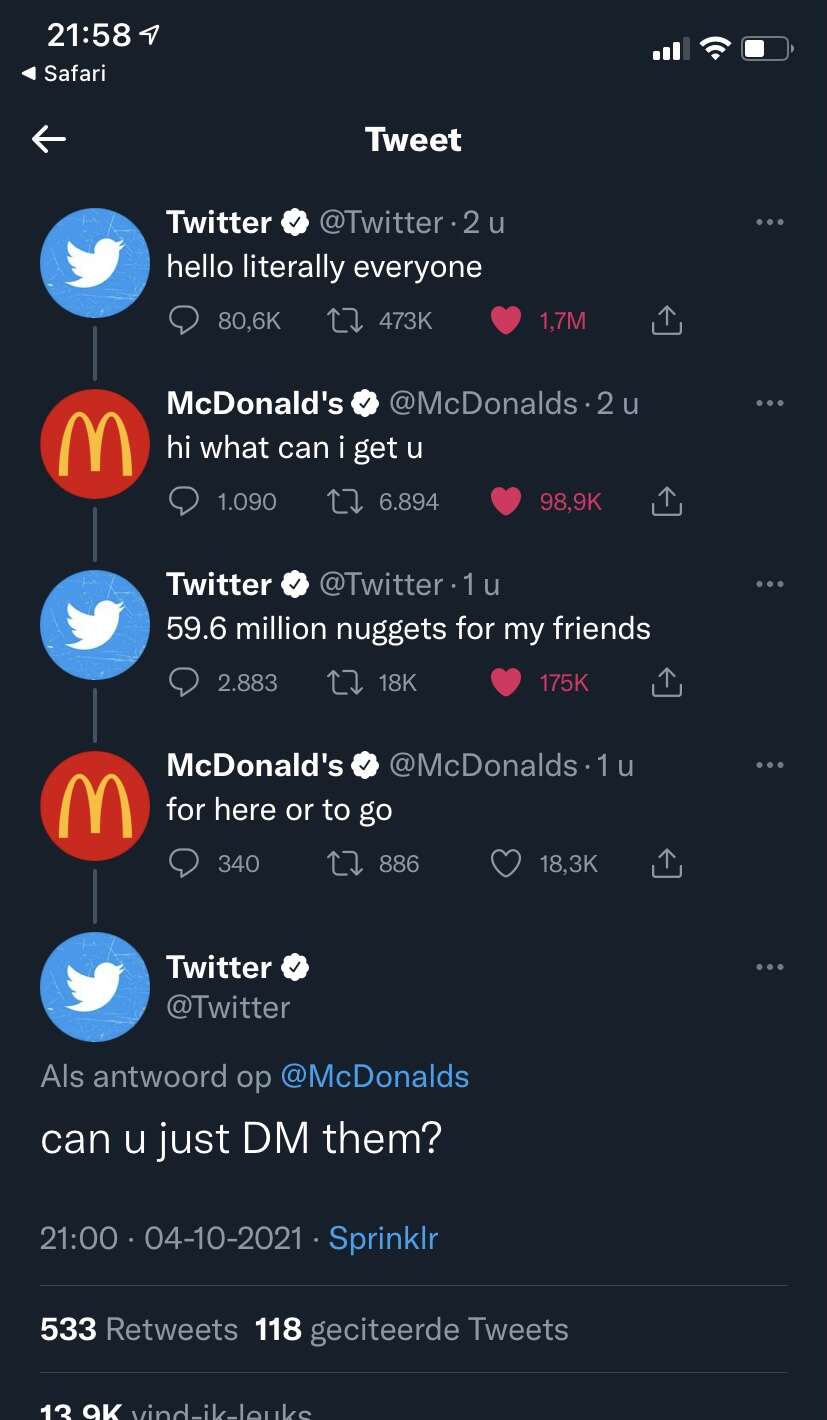Return to Safari via the breadcrumb
The height and width of the screenshot is (1420, 827).
tap(63, 73)
